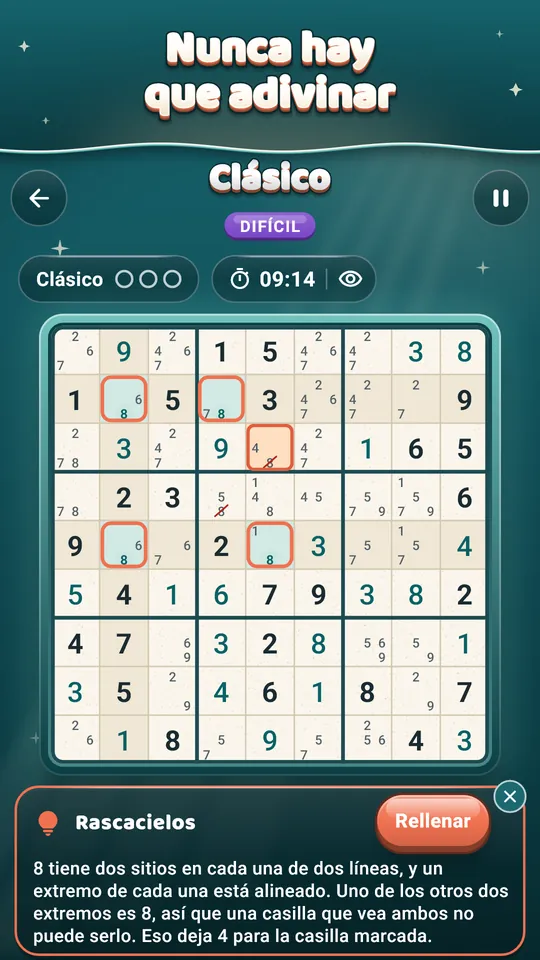Tap Rellenar to apply the hint
The width and height of the screenshot is (540, 960).
tap(433, 822)
